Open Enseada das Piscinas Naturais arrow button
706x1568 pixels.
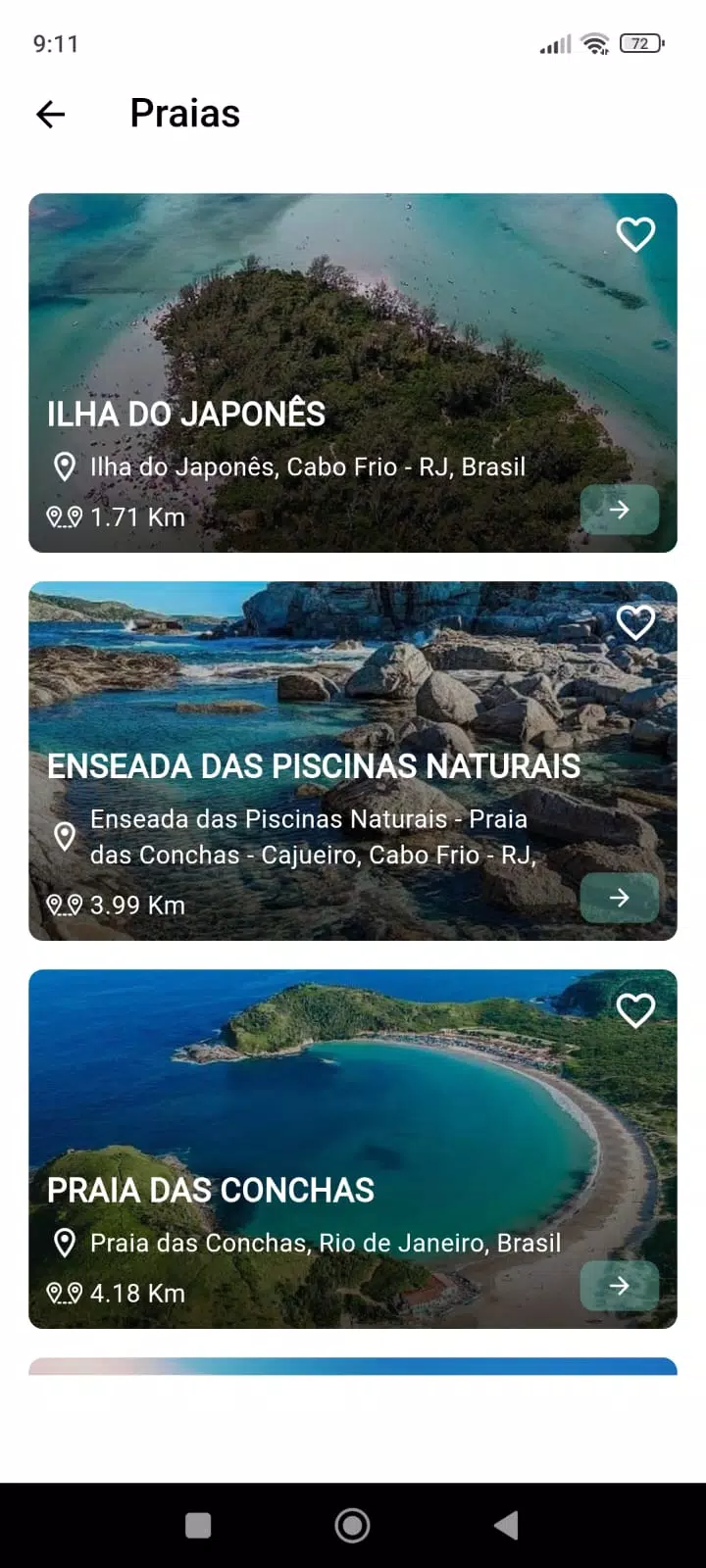[x=619, y=897]
